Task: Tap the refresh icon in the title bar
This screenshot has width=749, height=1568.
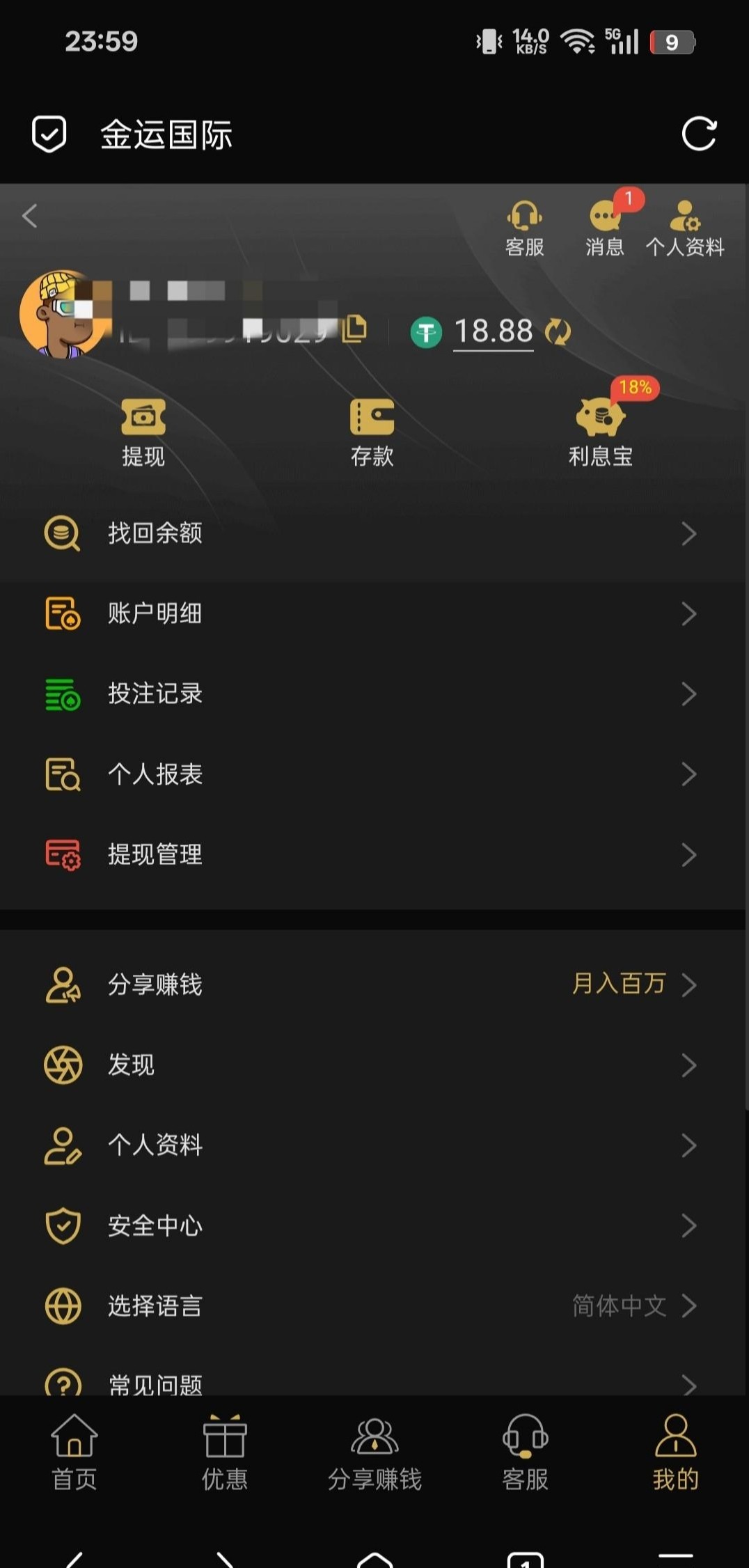Action: pyautogui.click(x=699, y=134)
